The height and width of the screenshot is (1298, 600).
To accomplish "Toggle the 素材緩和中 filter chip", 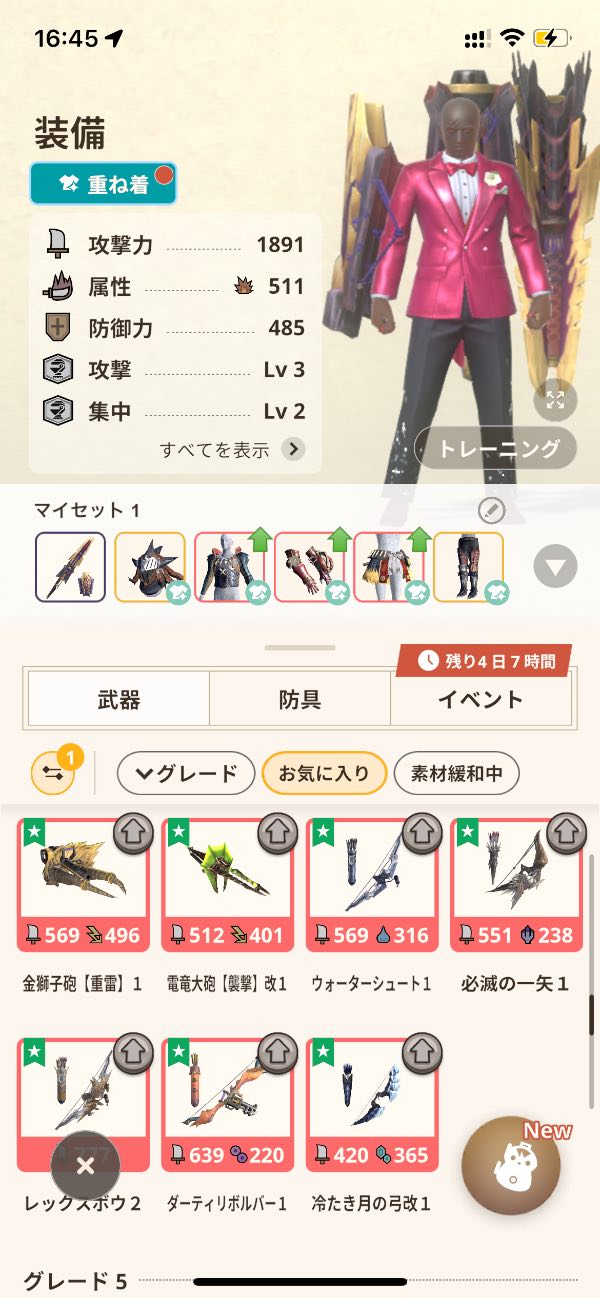I will [456, 772].
